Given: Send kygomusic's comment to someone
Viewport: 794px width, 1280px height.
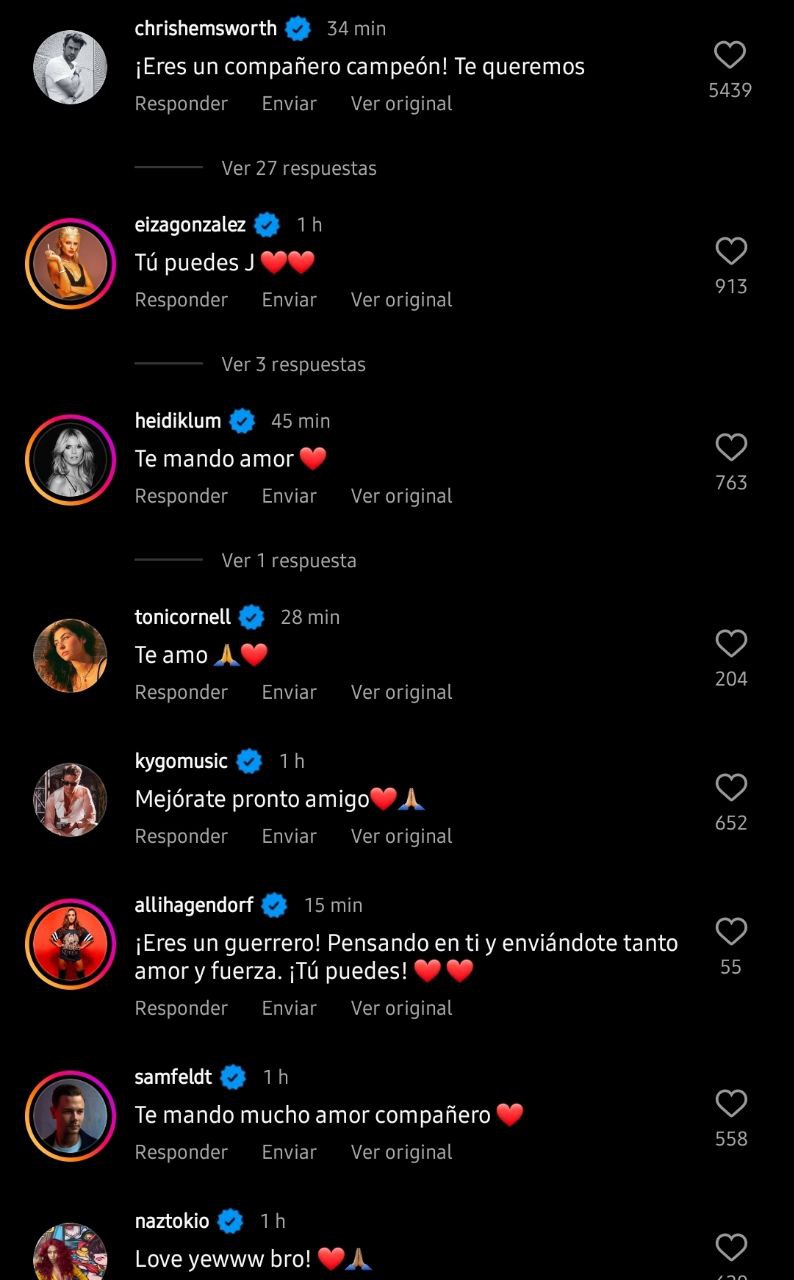Looking at the screenshot, I should click(x=289, y=836).
